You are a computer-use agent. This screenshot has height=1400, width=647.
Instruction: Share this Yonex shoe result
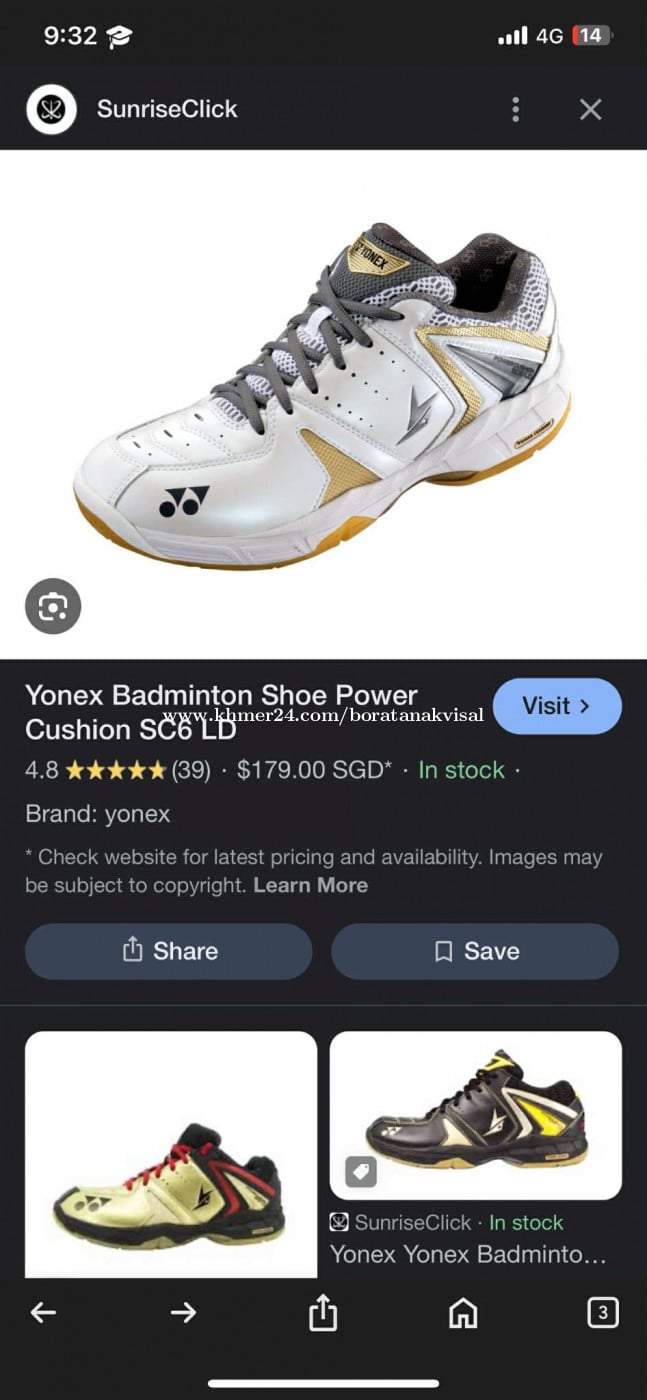point(169,951)
